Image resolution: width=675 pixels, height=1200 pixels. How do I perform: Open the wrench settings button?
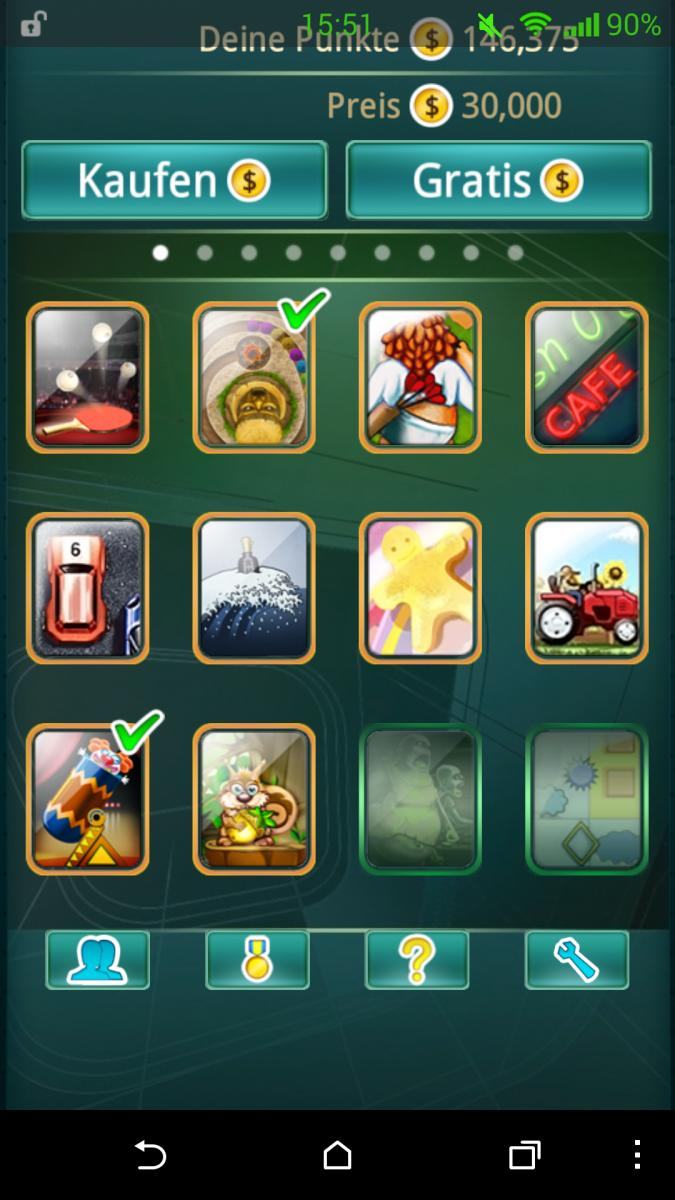(577, 960)
